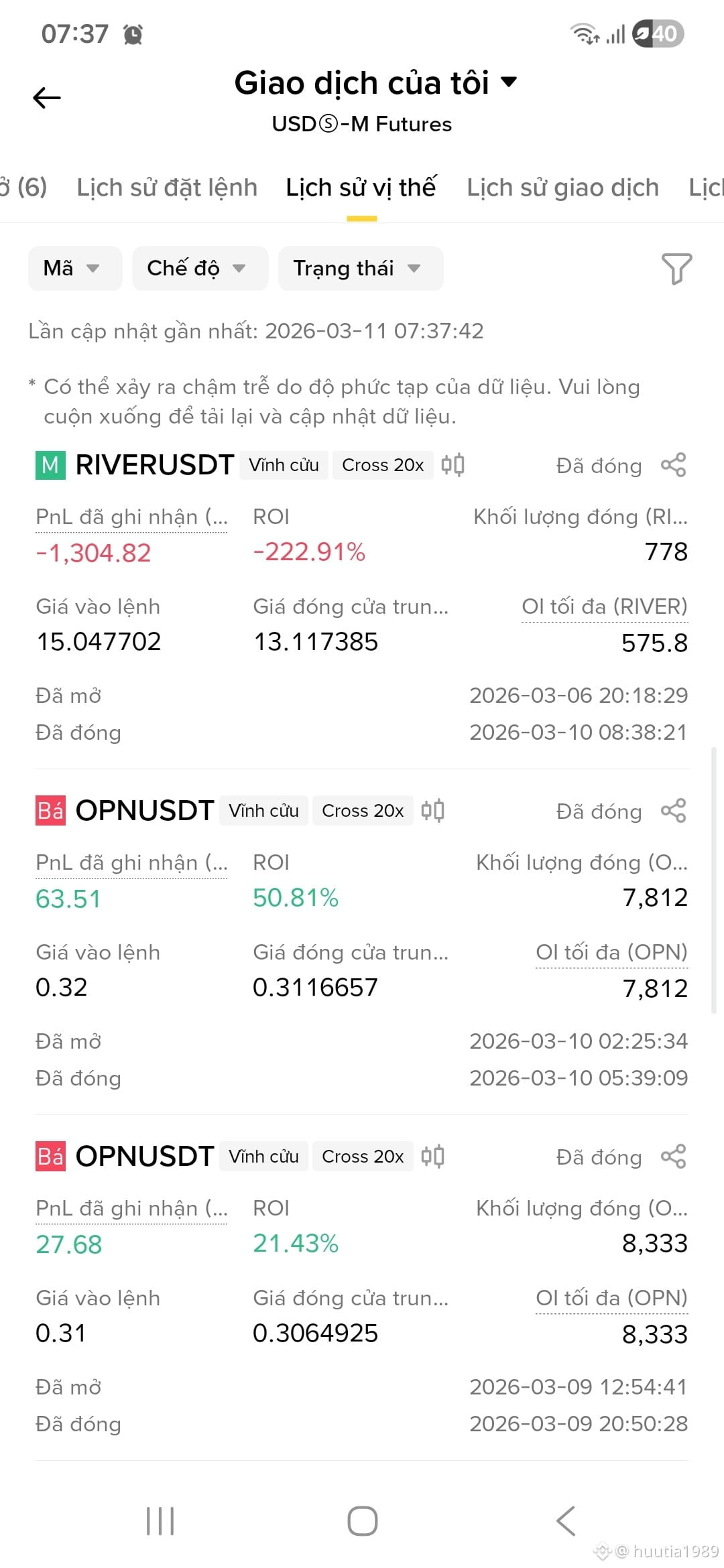Go back using the top-left arrow

pyautogui.click(x=47, y=98)
